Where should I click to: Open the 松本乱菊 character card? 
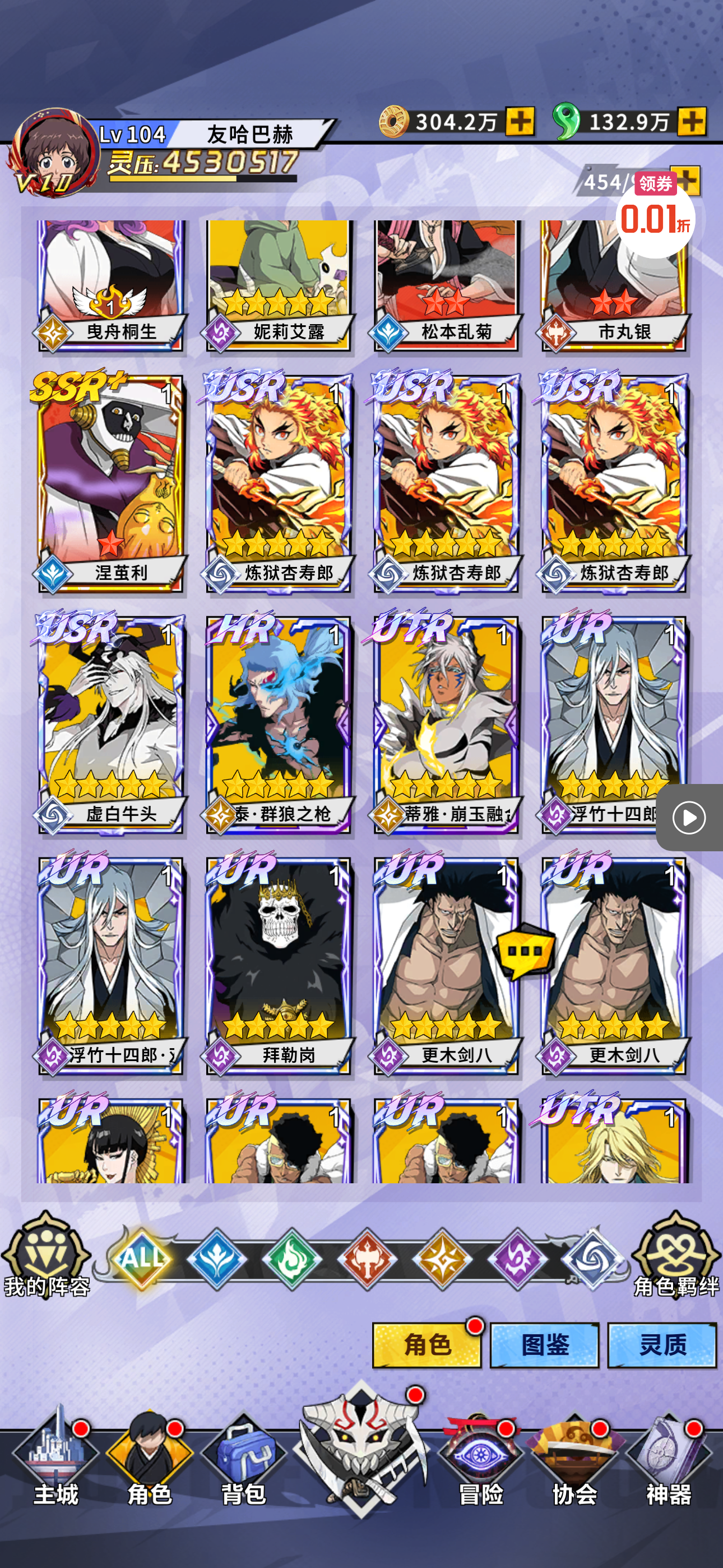[x=446, y=286]
